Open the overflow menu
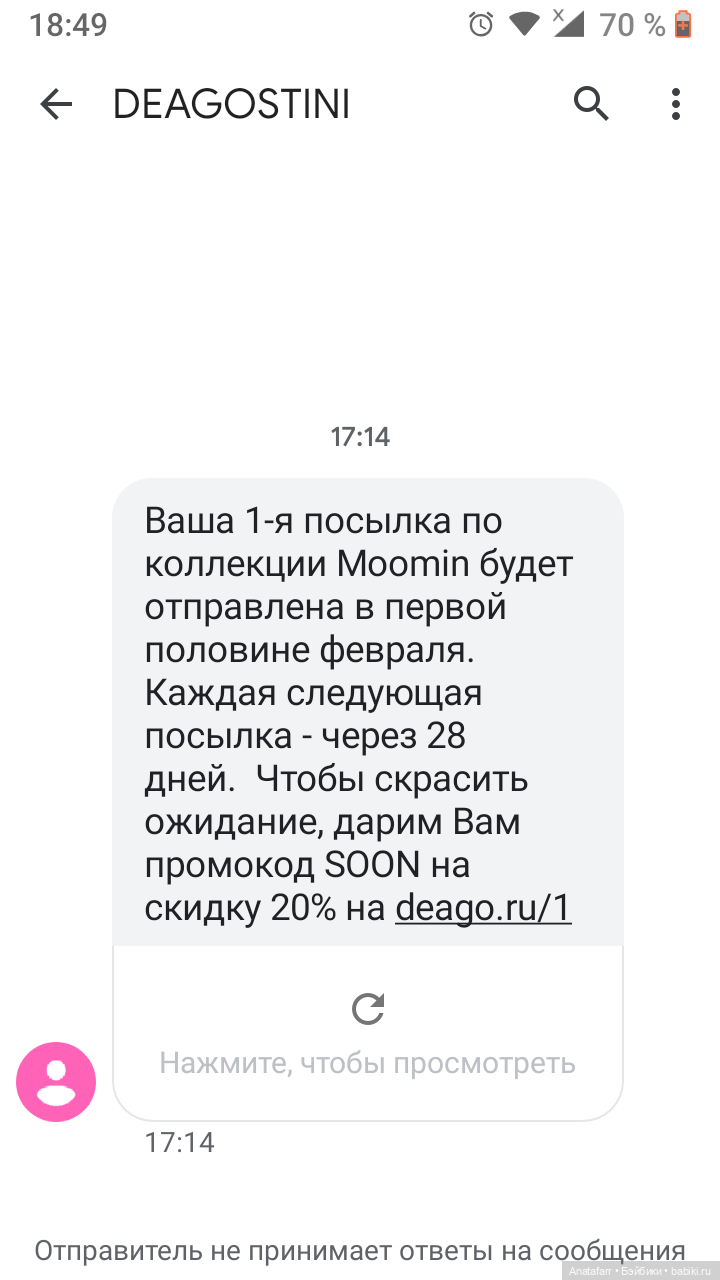This screenshot has height=1280, width=720. coord(676,104)
